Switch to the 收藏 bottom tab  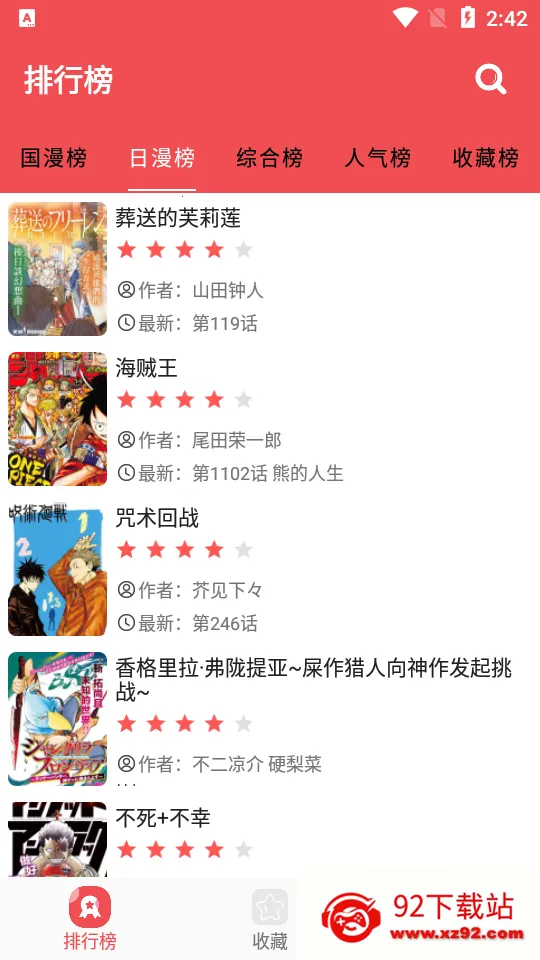tap(269, 918)
